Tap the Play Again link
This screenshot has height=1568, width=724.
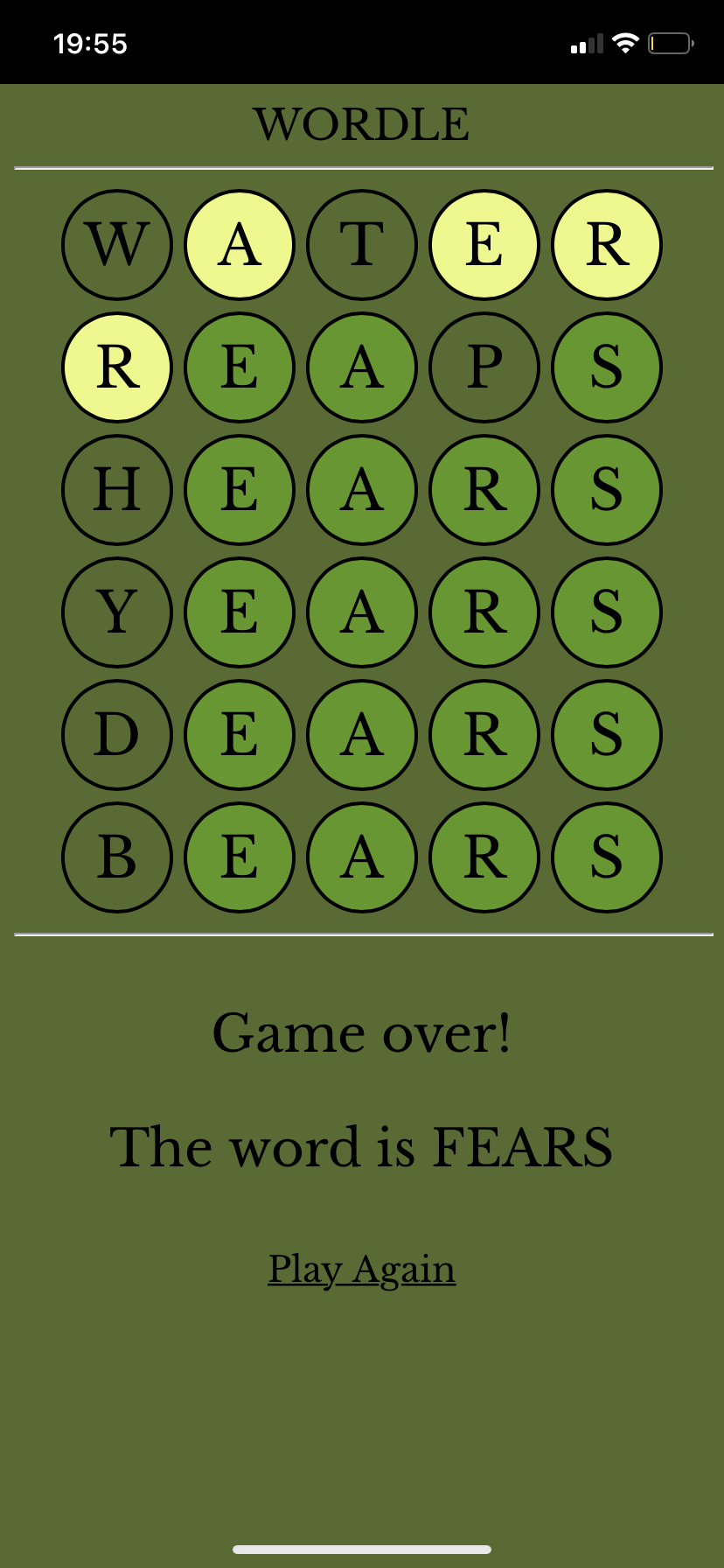pyautogui.click(x=362, y=1270)
